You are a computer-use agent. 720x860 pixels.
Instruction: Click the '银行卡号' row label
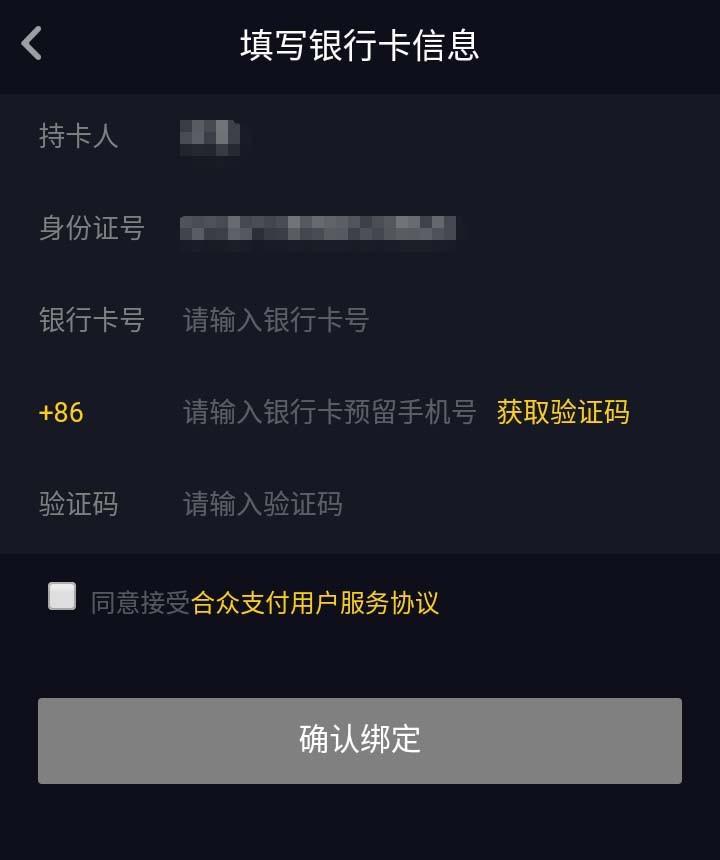pyautogui.click(x=91, y=320)
